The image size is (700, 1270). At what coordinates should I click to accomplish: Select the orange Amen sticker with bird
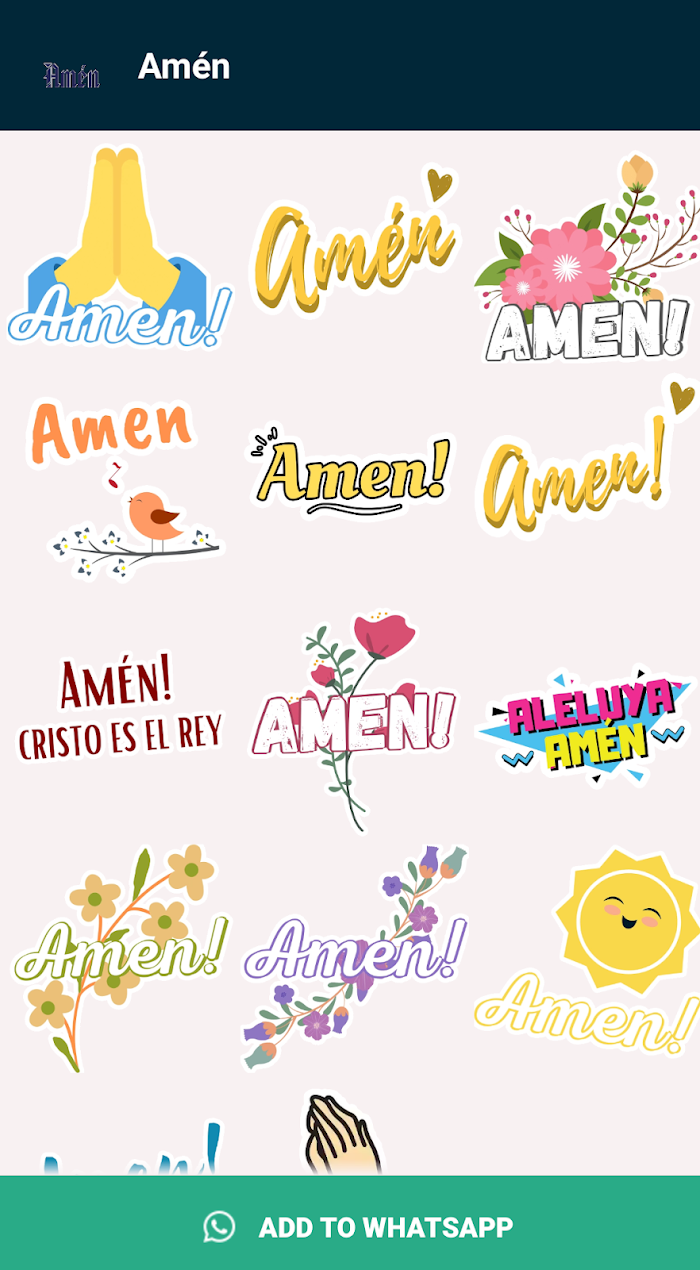point(123,489)
